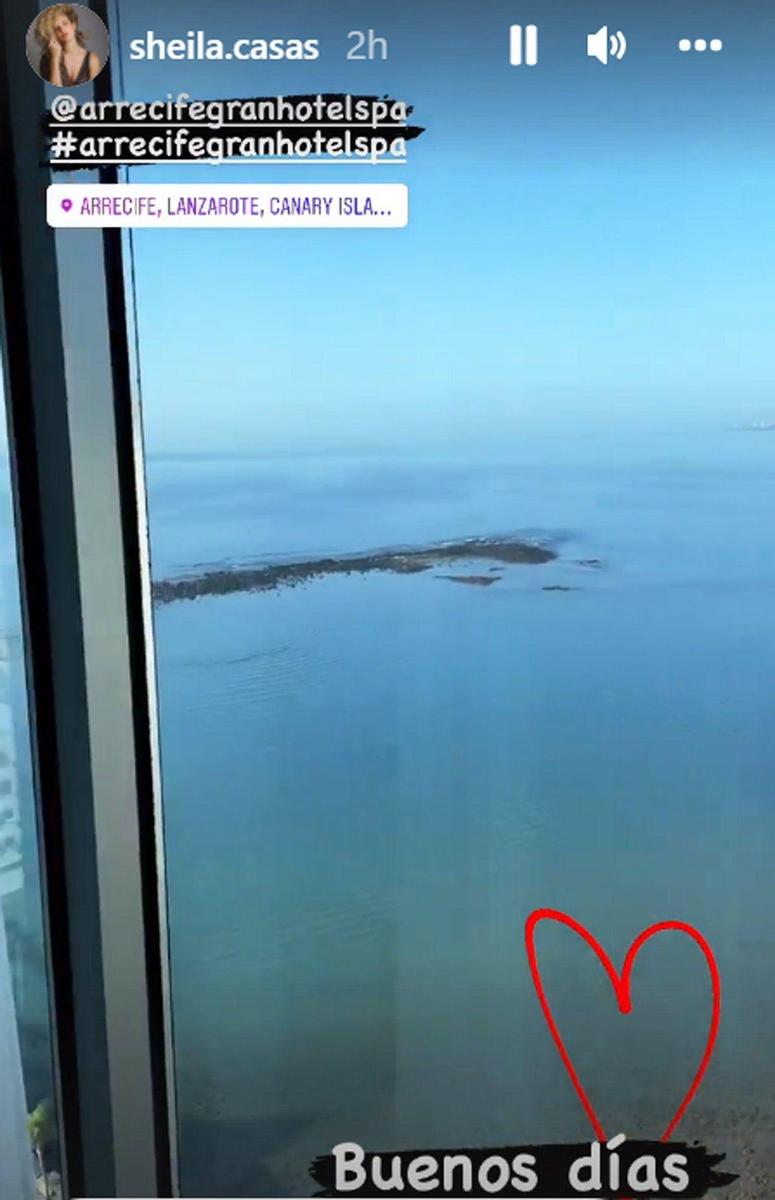The image size is (775, 1200).
Task: Open the three-dot options menu
Action: pyautogui.click(x=700, y=46)
